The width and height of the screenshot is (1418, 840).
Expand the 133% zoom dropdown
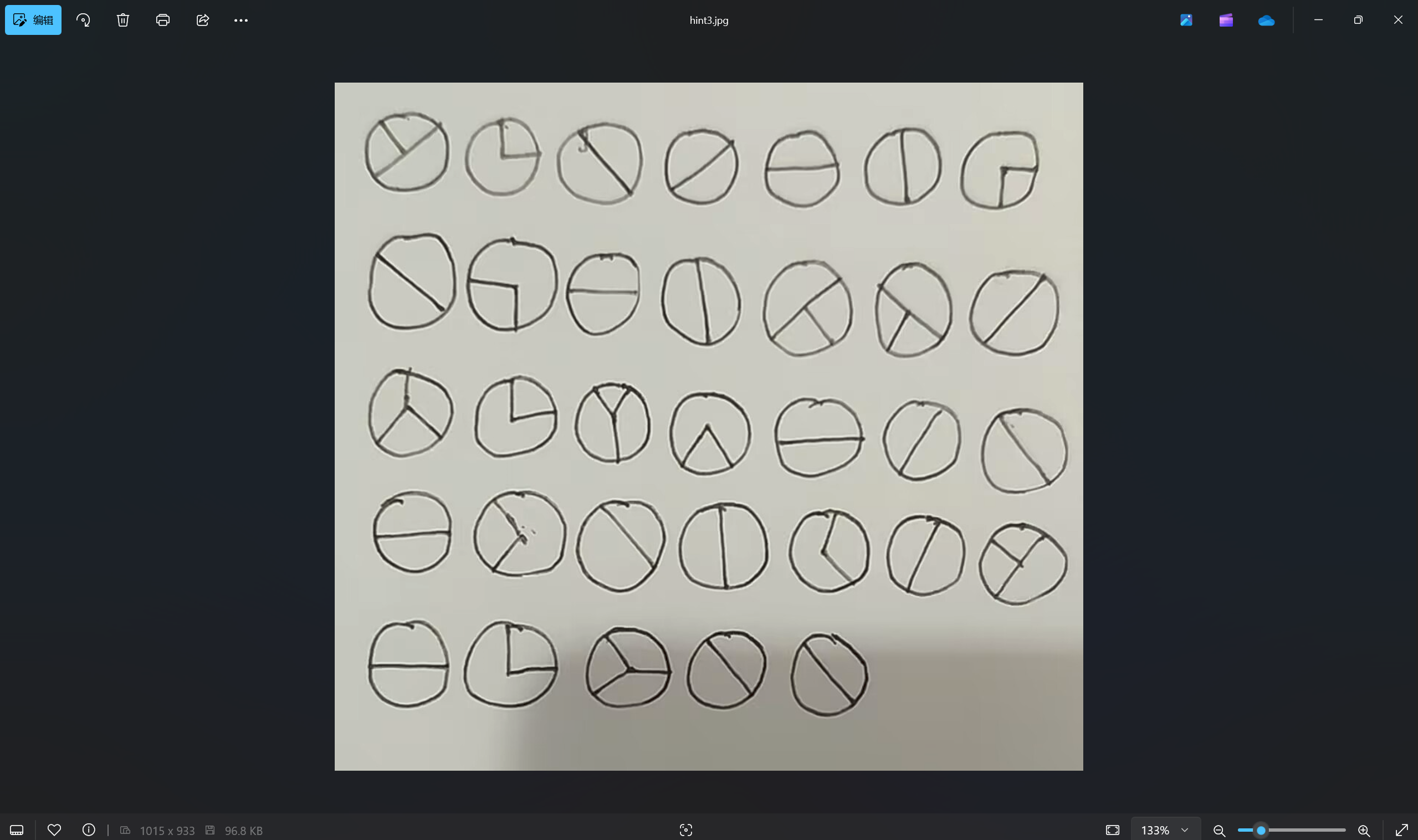tap(1184, 830)
